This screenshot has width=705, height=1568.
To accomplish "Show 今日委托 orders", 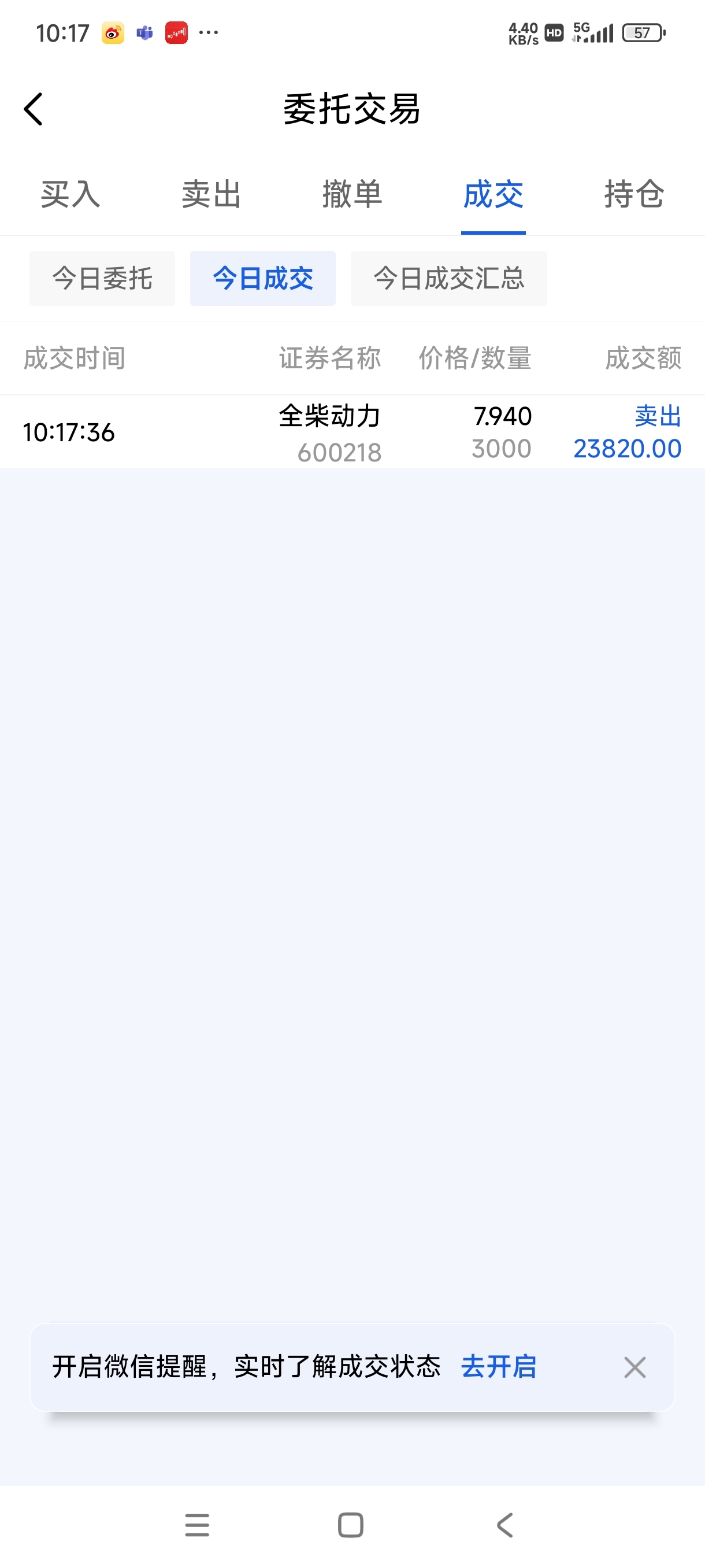I will click(x=102, y=278).
